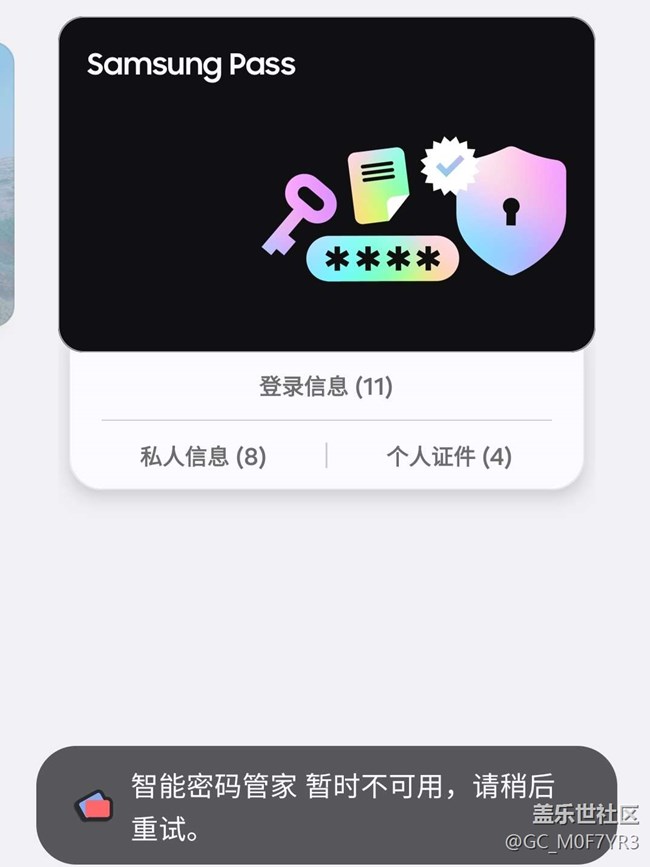650x867 pixels.
Task: Open 私人信息 (8) private info
Action: (x=203, y=456)
